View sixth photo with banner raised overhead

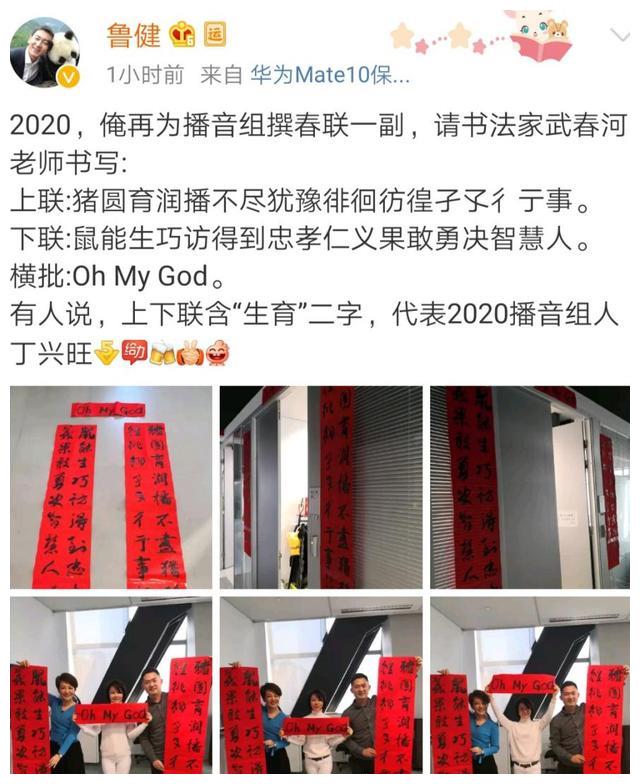coord(530,685)
